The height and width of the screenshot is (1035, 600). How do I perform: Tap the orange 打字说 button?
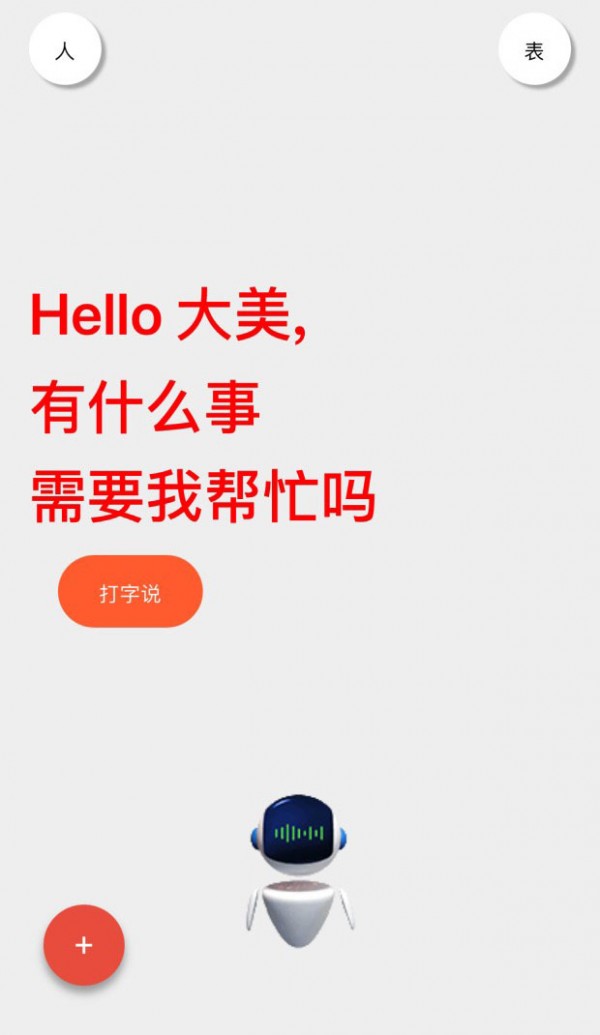coord(130,592)
